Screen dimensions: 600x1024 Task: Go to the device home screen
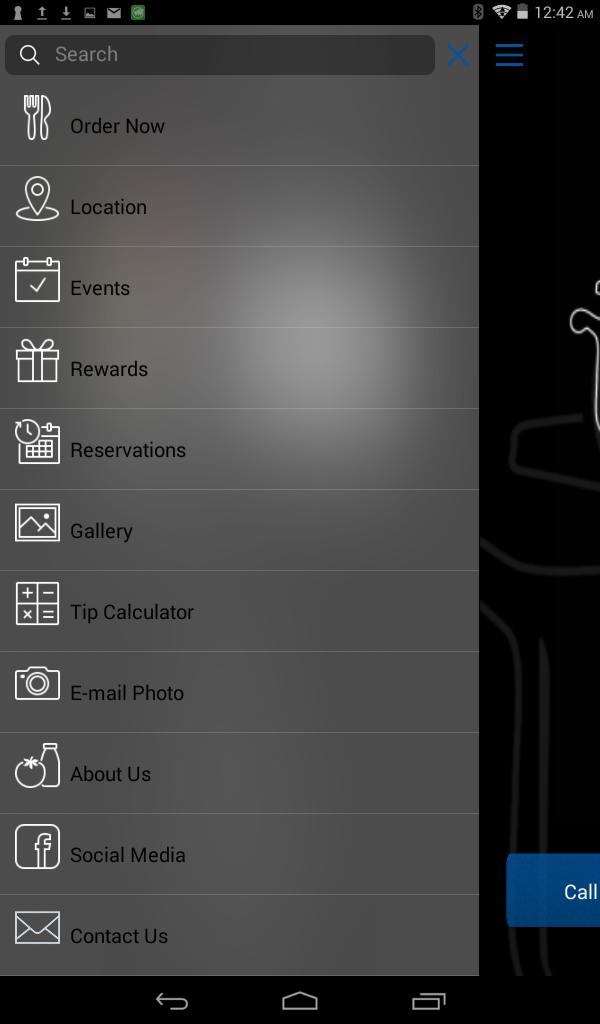pos(300,1001)
